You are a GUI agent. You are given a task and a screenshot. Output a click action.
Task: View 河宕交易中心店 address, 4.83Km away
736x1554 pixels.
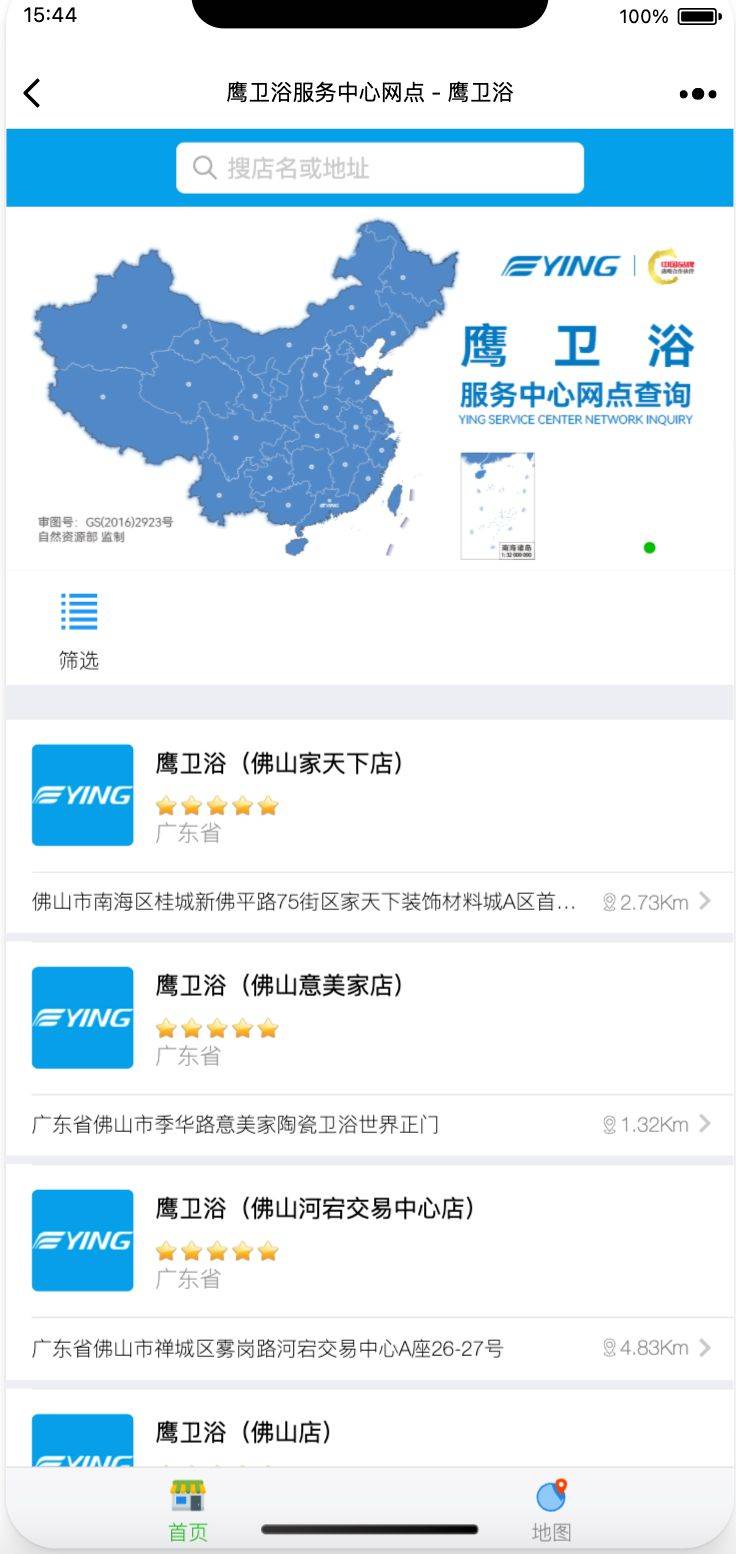coord(370,1348)
